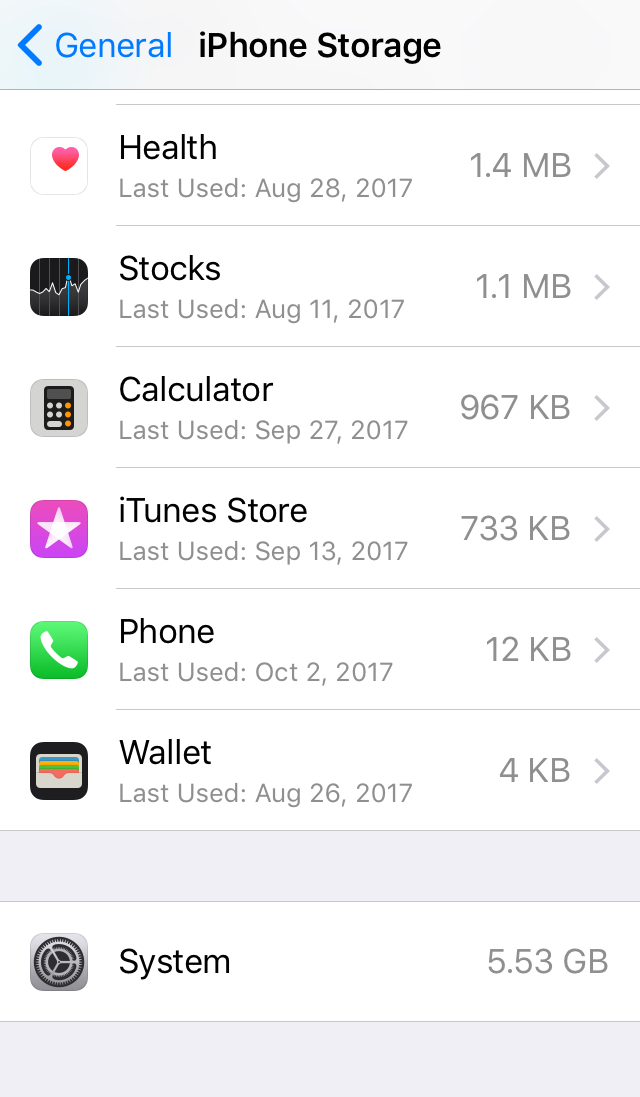Go back to General settings
This screenshot has width=640, height=1097.
(95, 46)
